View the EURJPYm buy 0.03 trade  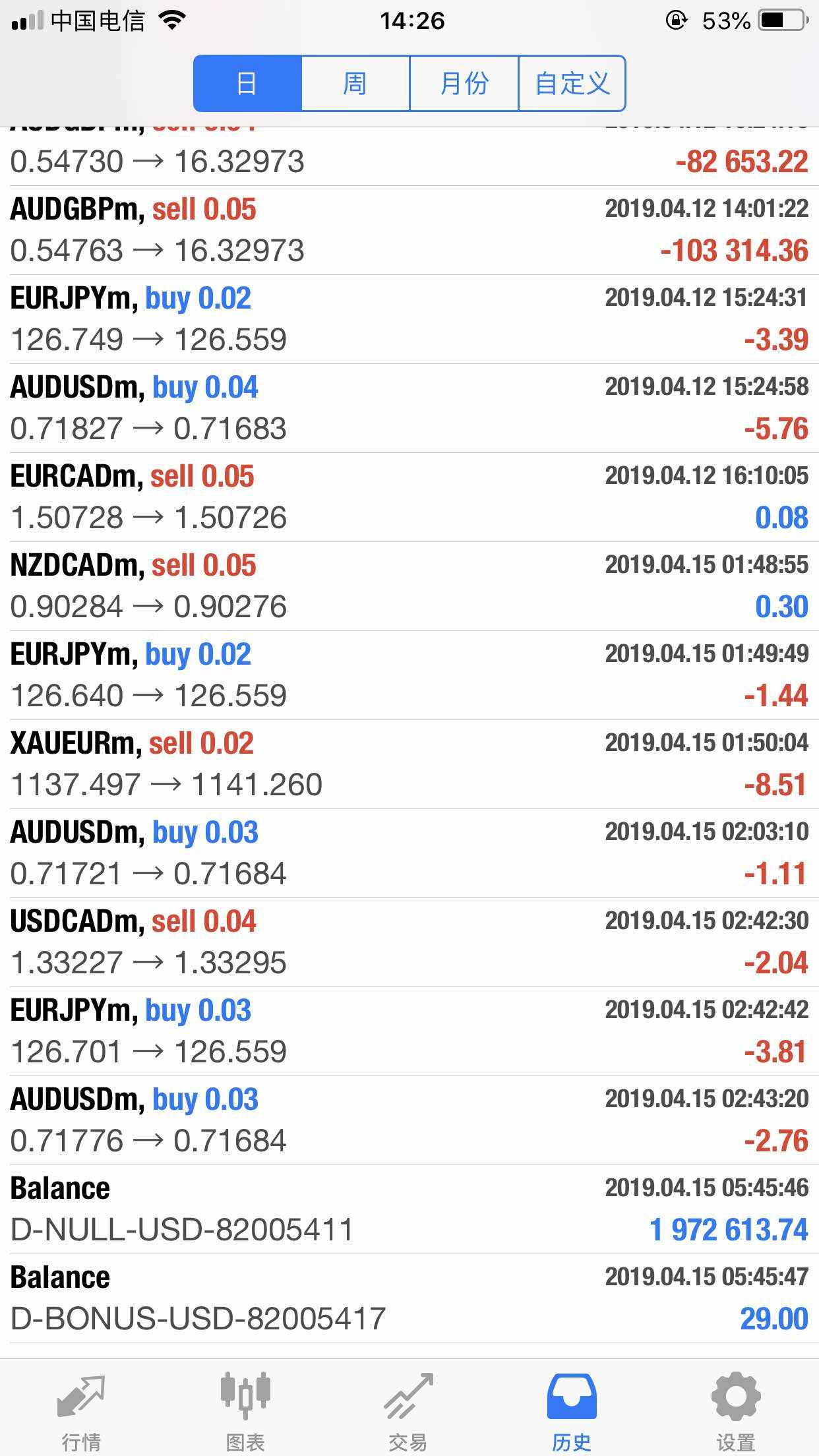(409, 1031)
